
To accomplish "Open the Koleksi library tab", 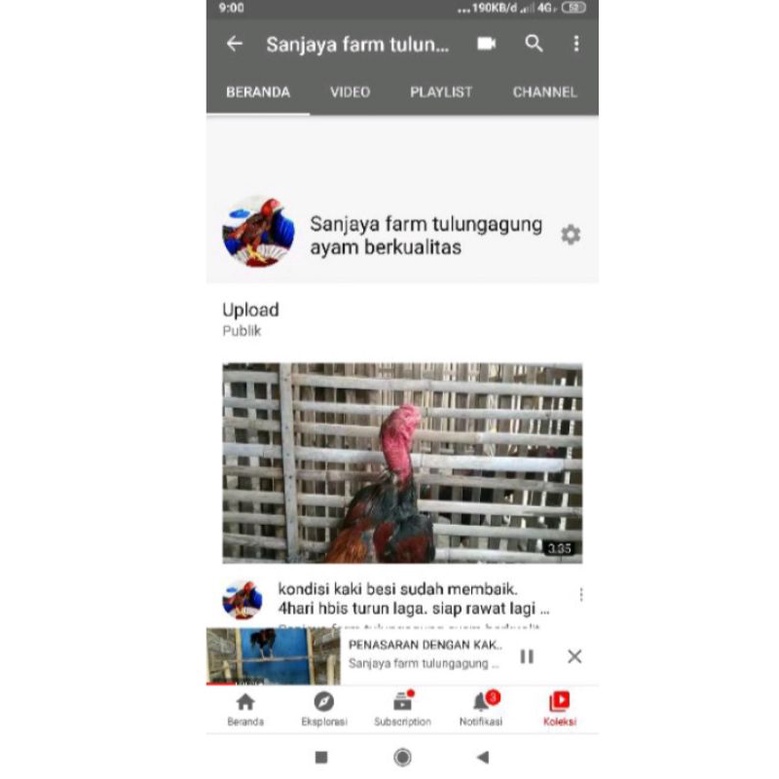I will [x=559, y=708].
